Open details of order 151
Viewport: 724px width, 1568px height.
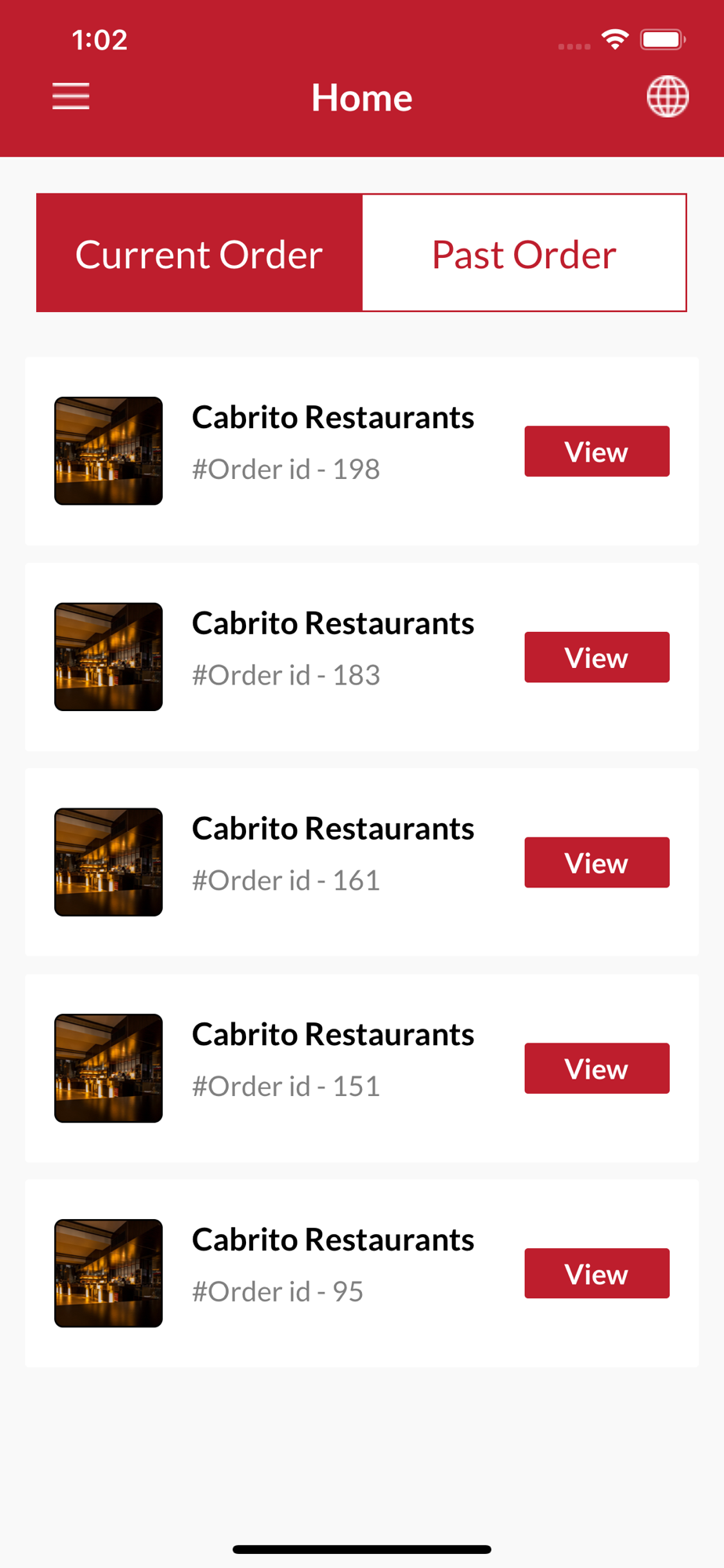click(x=596, y=1068)
